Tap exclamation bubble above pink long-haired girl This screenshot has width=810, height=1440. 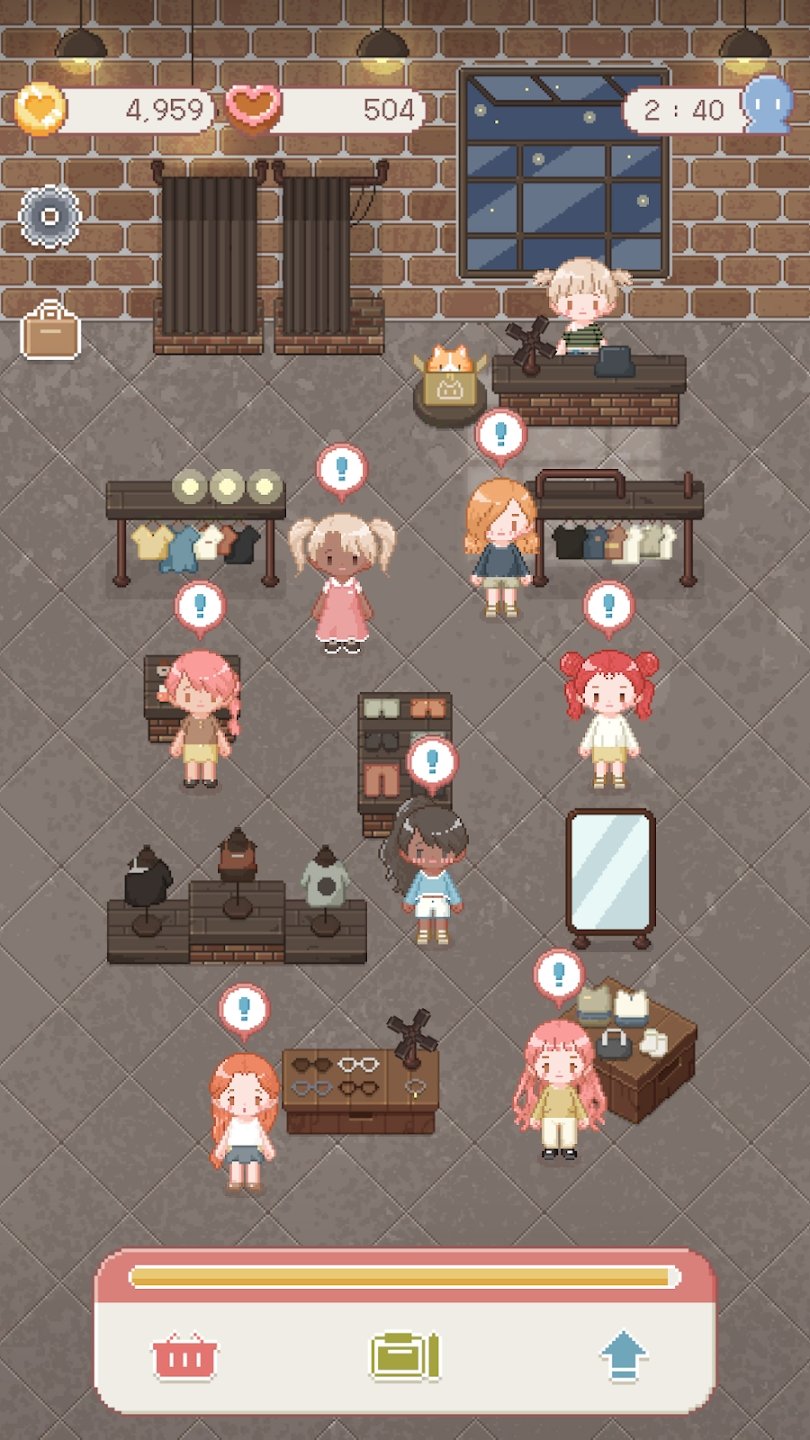point(558,973)
